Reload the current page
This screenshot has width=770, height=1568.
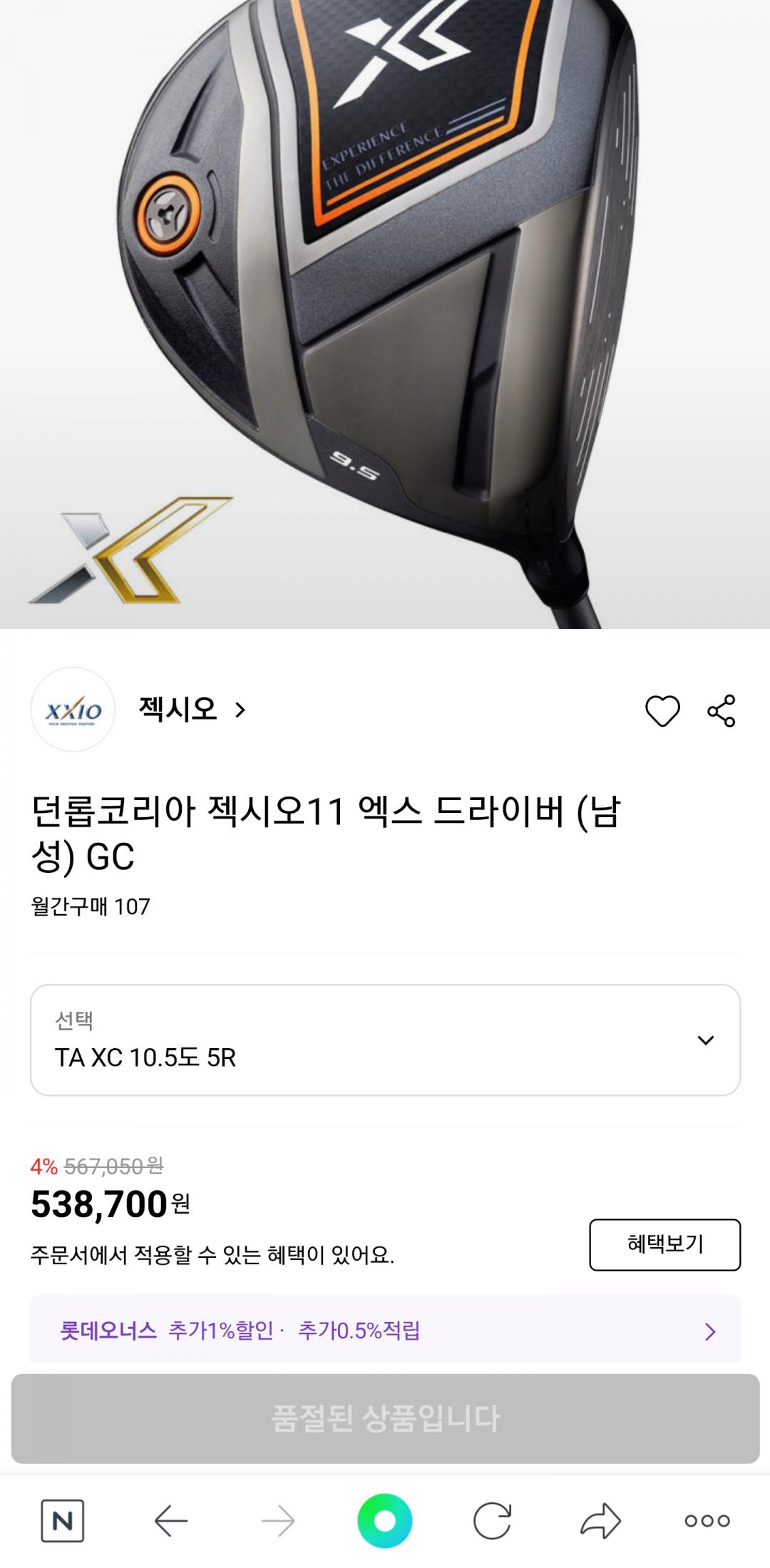point(492,1522)
